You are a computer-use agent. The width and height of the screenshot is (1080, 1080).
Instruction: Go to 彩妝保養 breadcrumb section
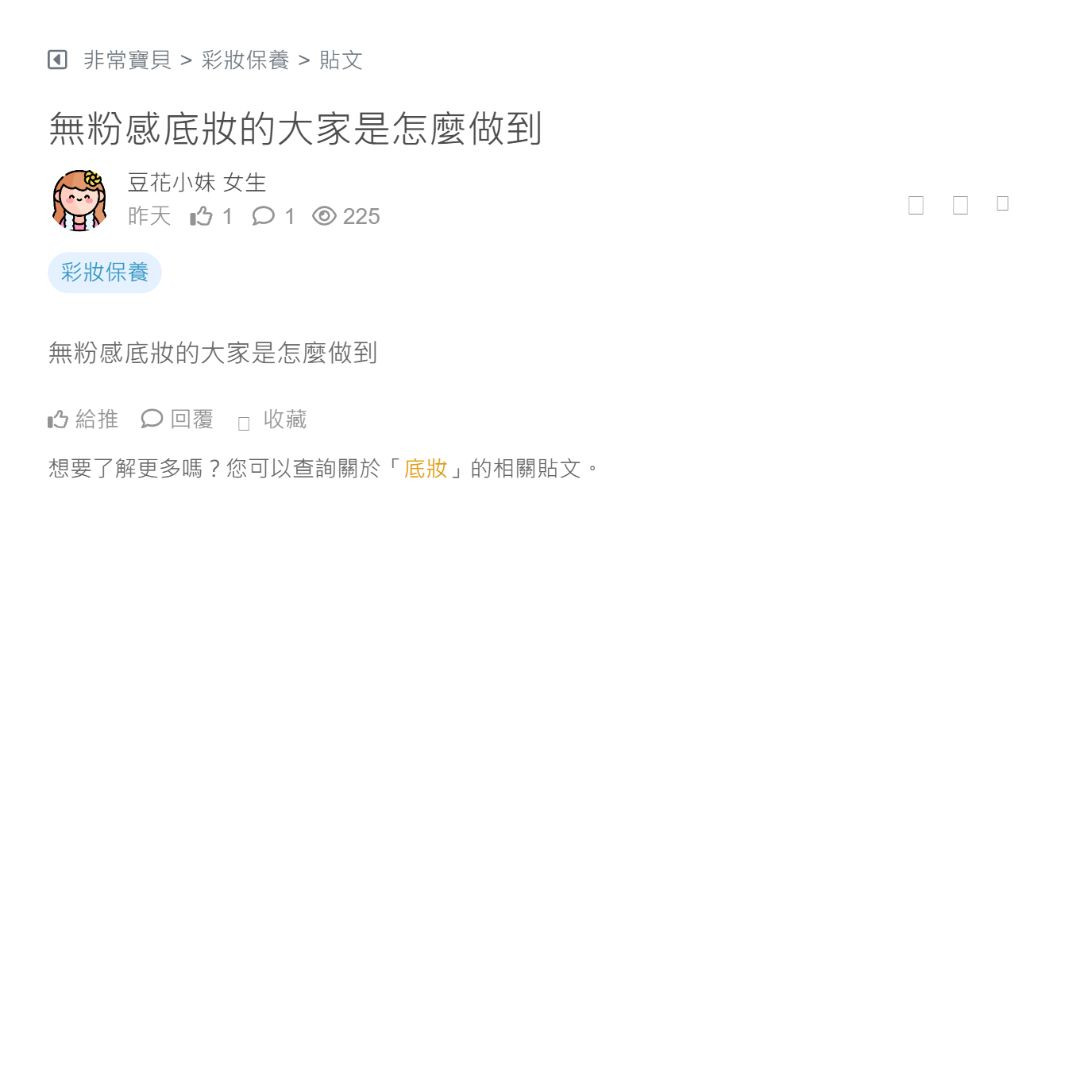(x=245, y=60)
